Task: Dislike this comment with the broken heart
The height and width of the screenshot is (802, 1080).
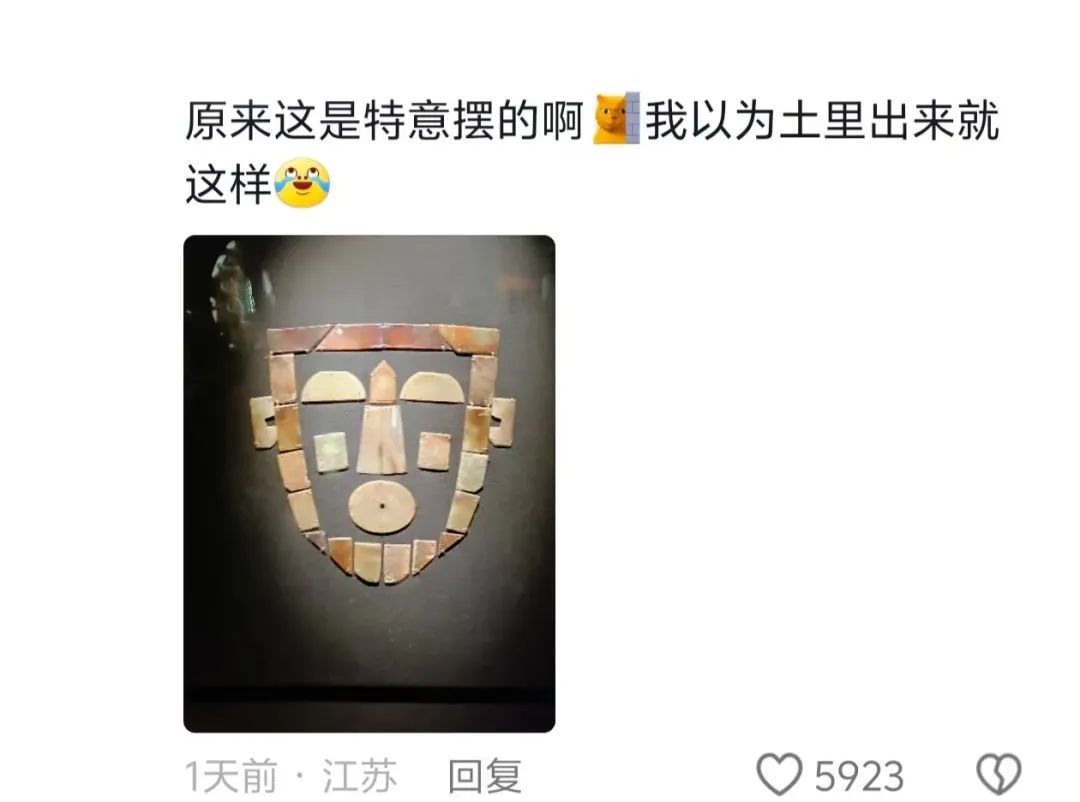Action: [998, 775]
